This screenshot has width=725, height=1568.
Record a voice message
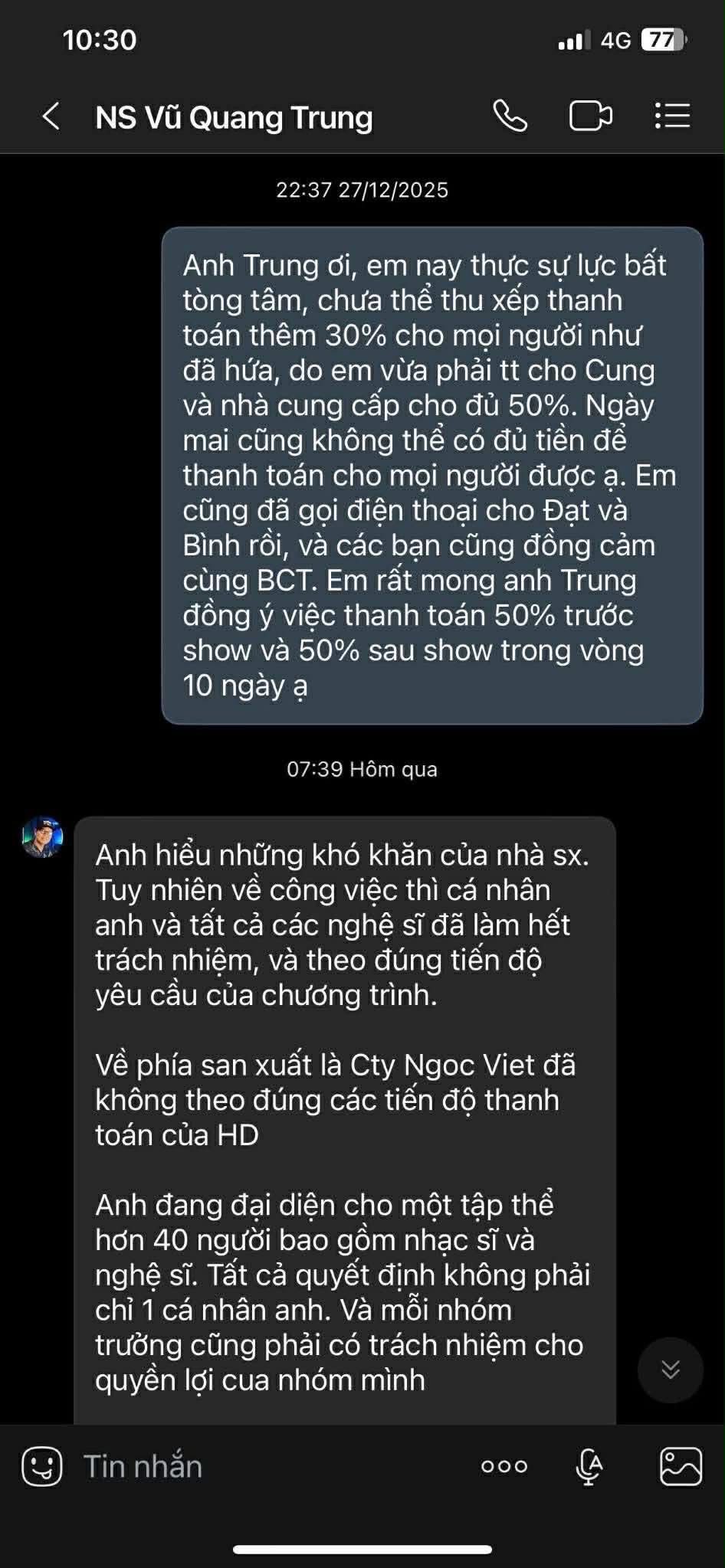pyautogui.click(x=589, y=1466)
